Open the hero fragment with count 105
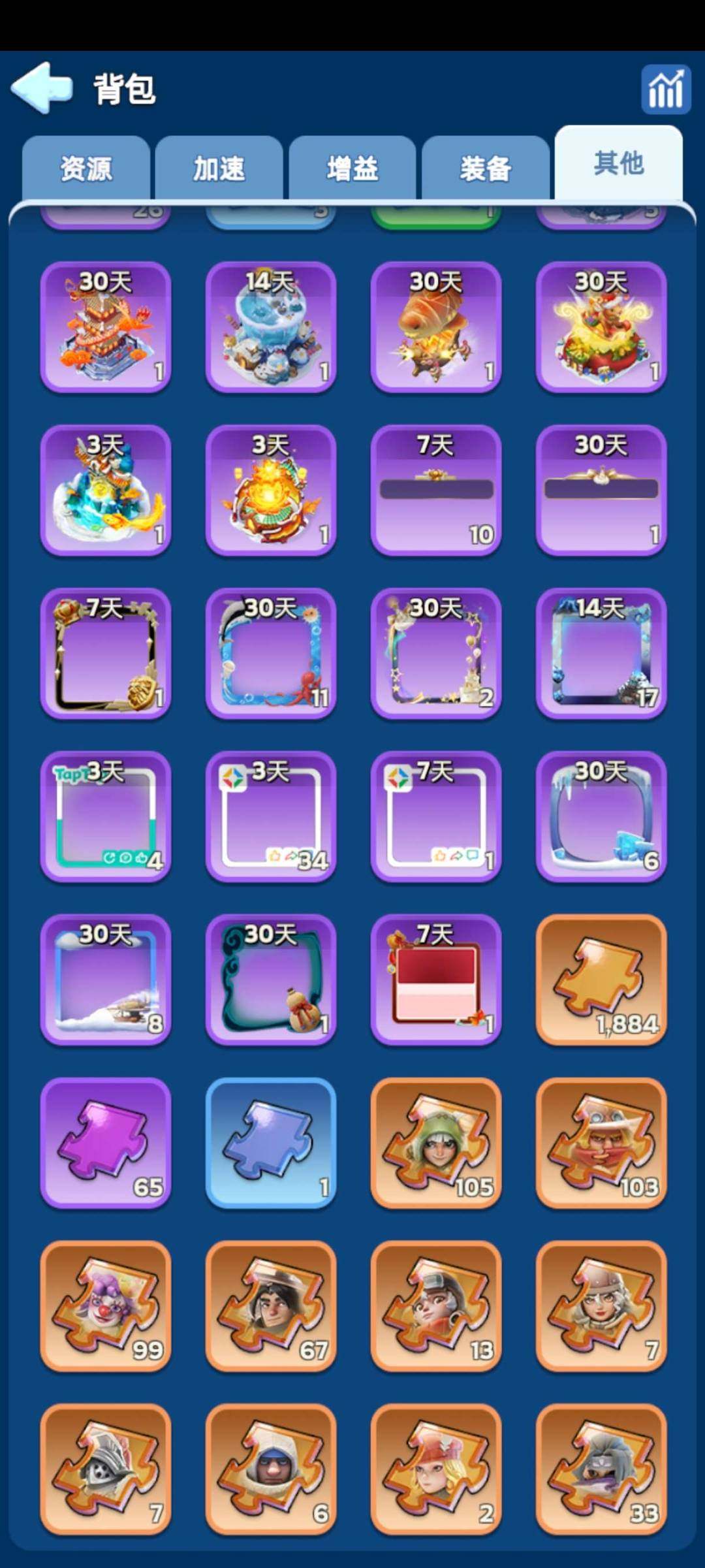 pyautogui.click(x=436, y=1143)
